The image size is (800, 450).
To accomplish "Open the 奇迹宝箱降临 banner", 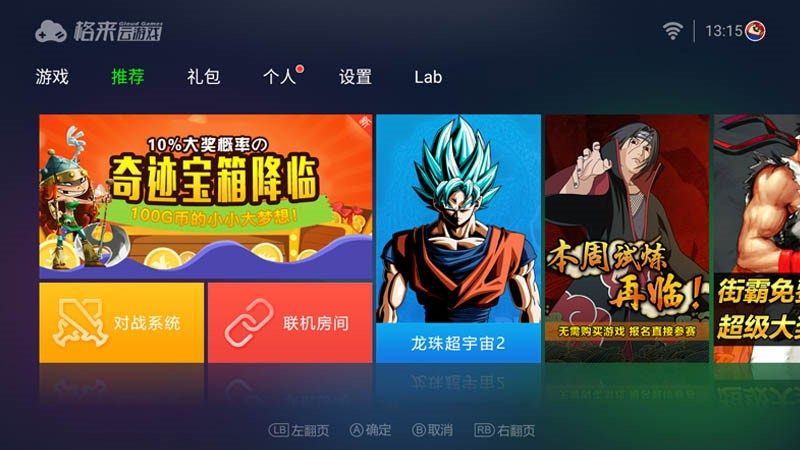I will [x=205, y=196].
